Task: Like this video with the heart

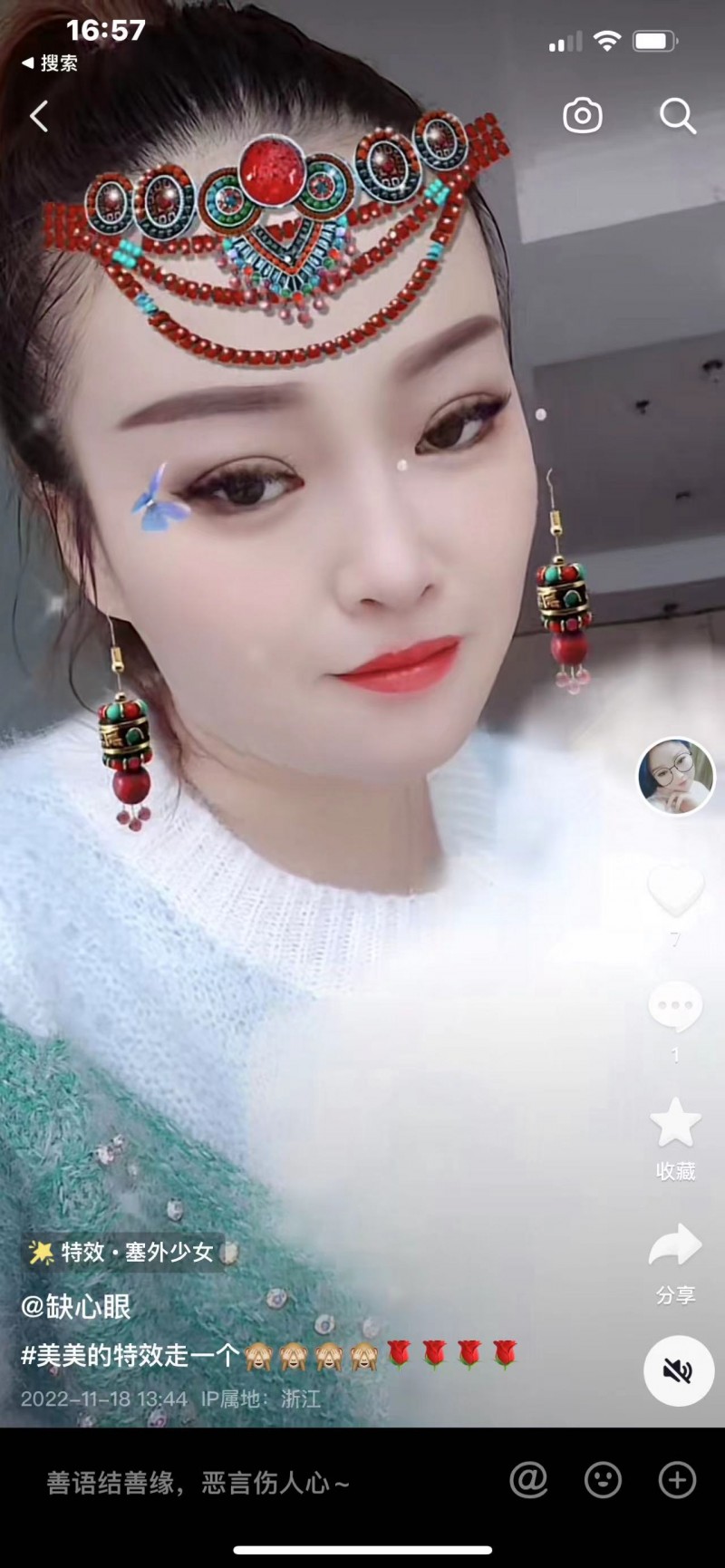Action: (675, 891)
